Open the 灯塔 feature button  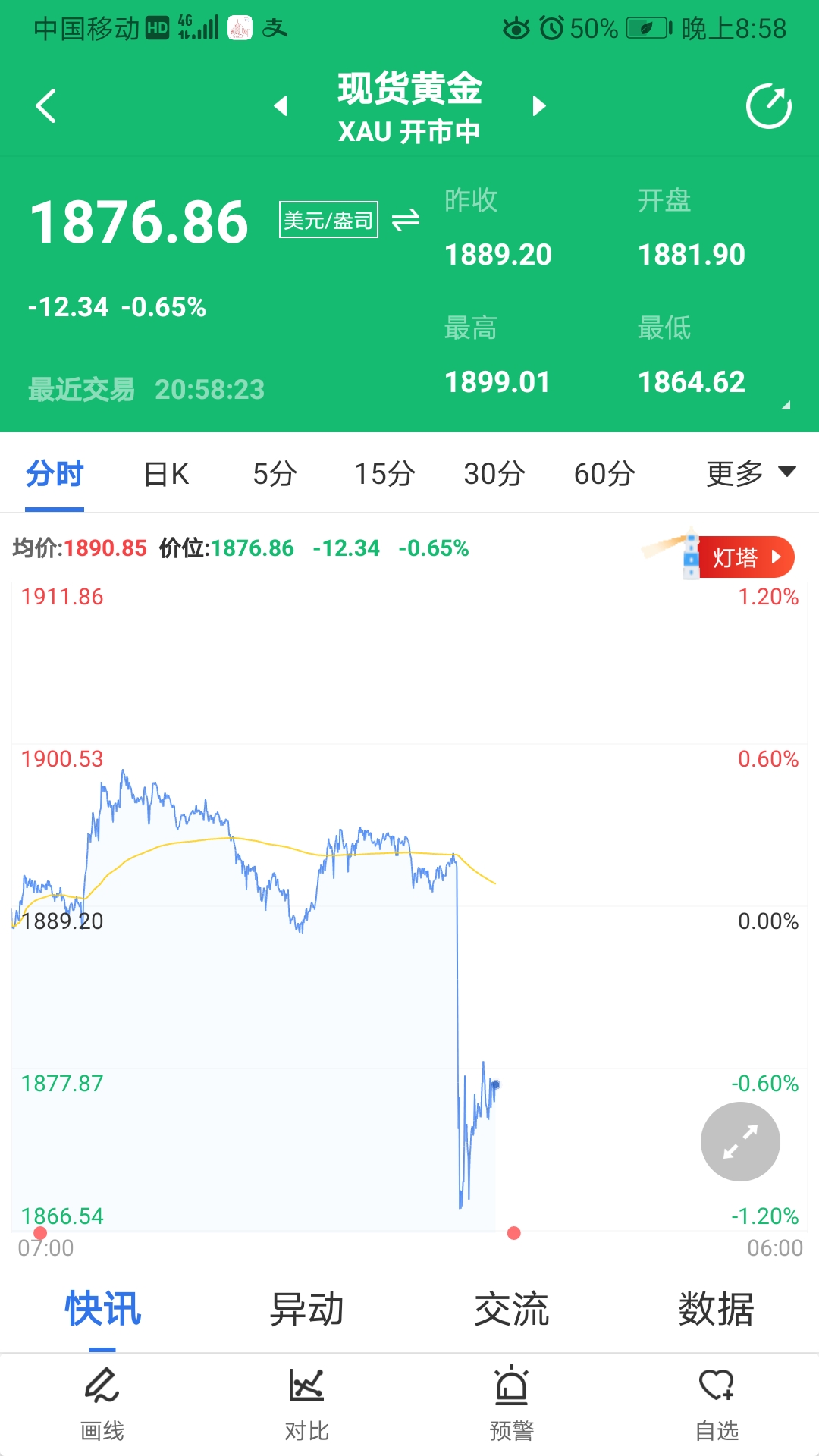click(745, 557)
